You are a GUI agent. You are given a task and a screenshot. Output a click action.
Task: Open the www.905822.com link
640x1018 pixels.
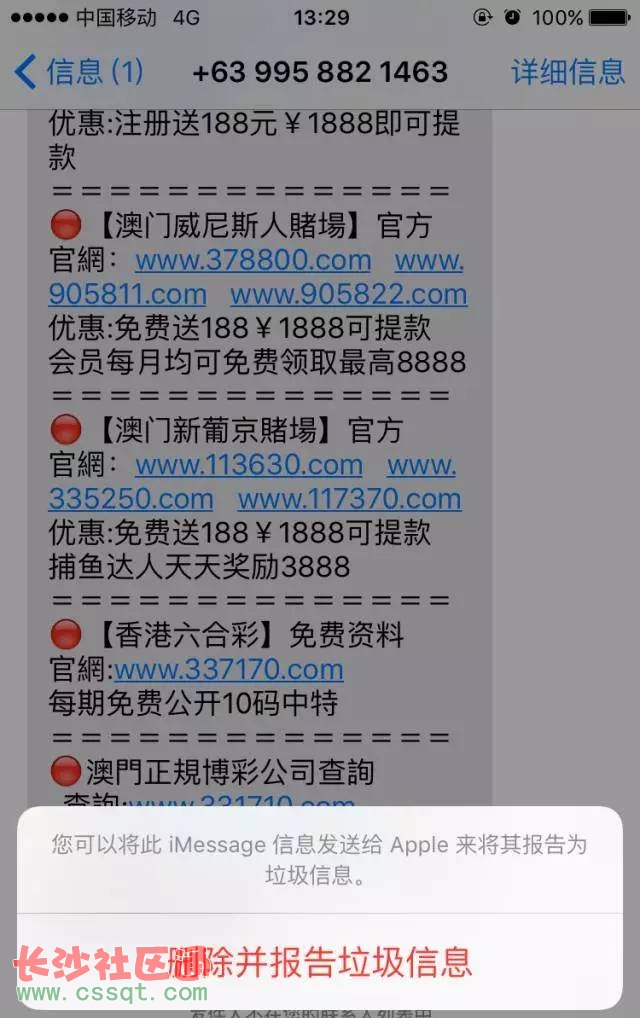pyautogui.click(x=348, y=294)
